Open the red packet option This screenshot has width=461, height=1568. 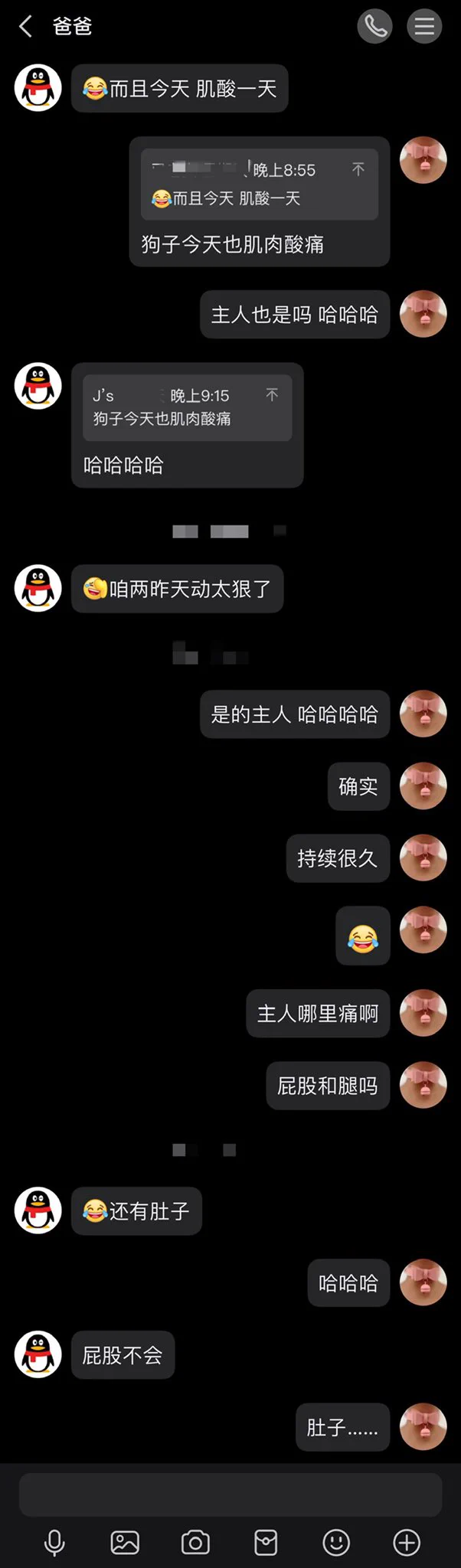[x=266, y=1542]
